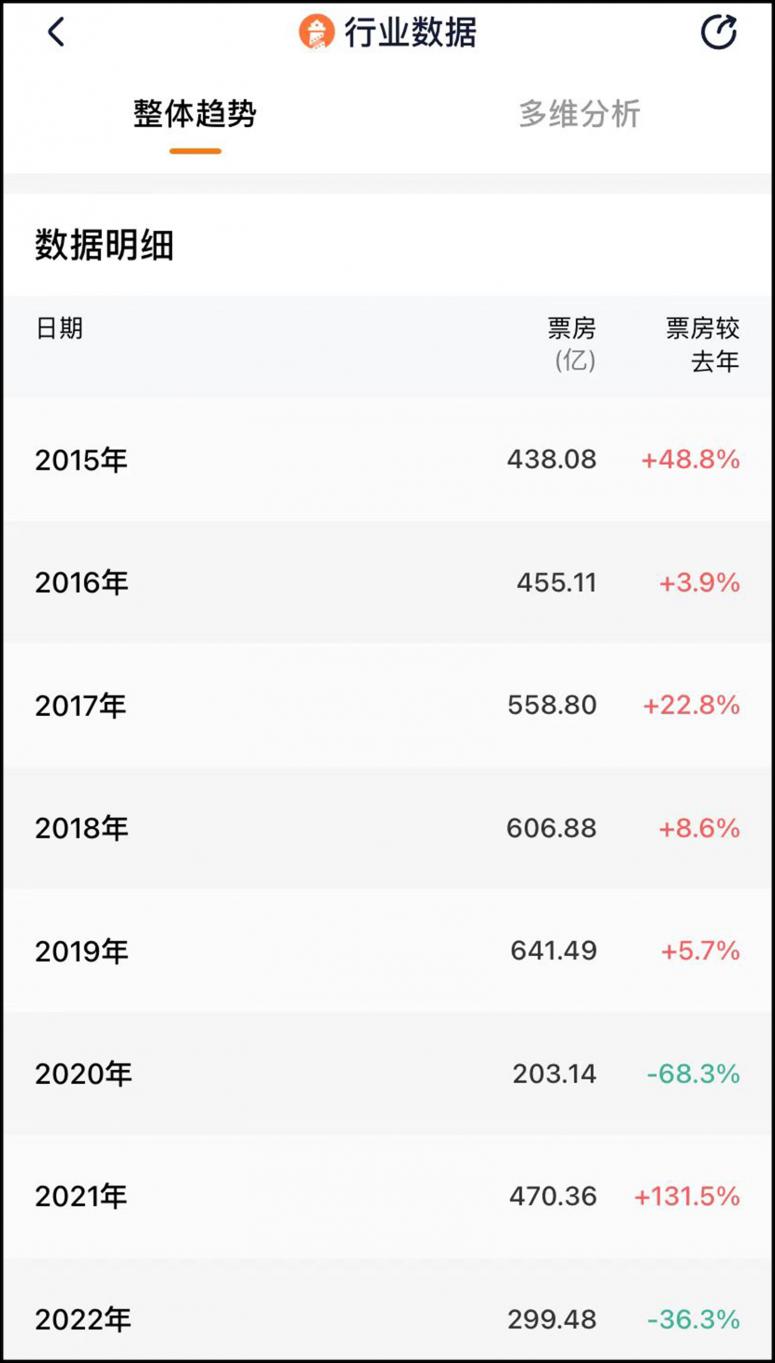Viewport: 775px width, 1363px height.
Task: Switch to the 多维分析 tab
Action: point(579,114)
